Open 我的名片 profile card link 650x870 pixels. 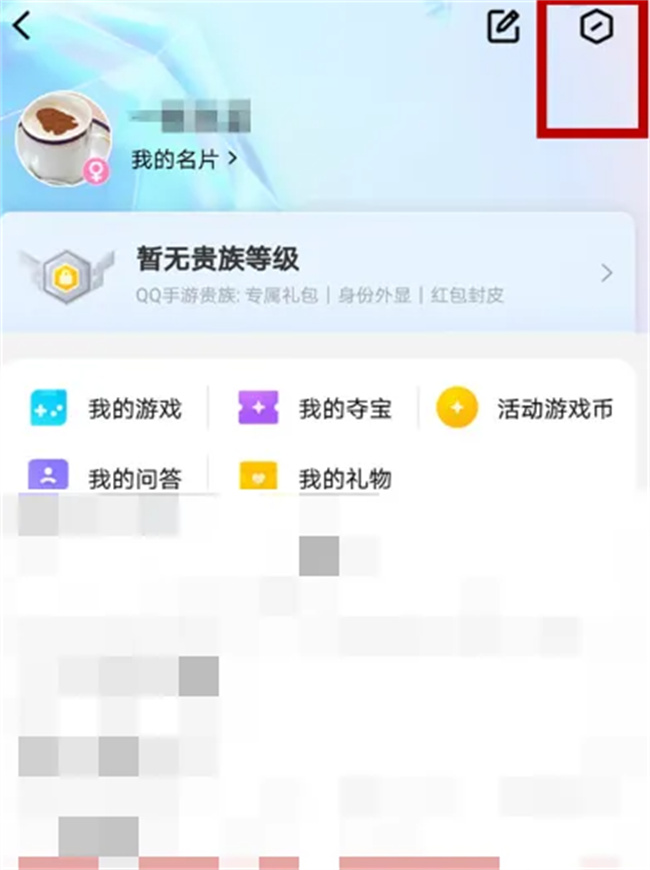pos(185,158)
